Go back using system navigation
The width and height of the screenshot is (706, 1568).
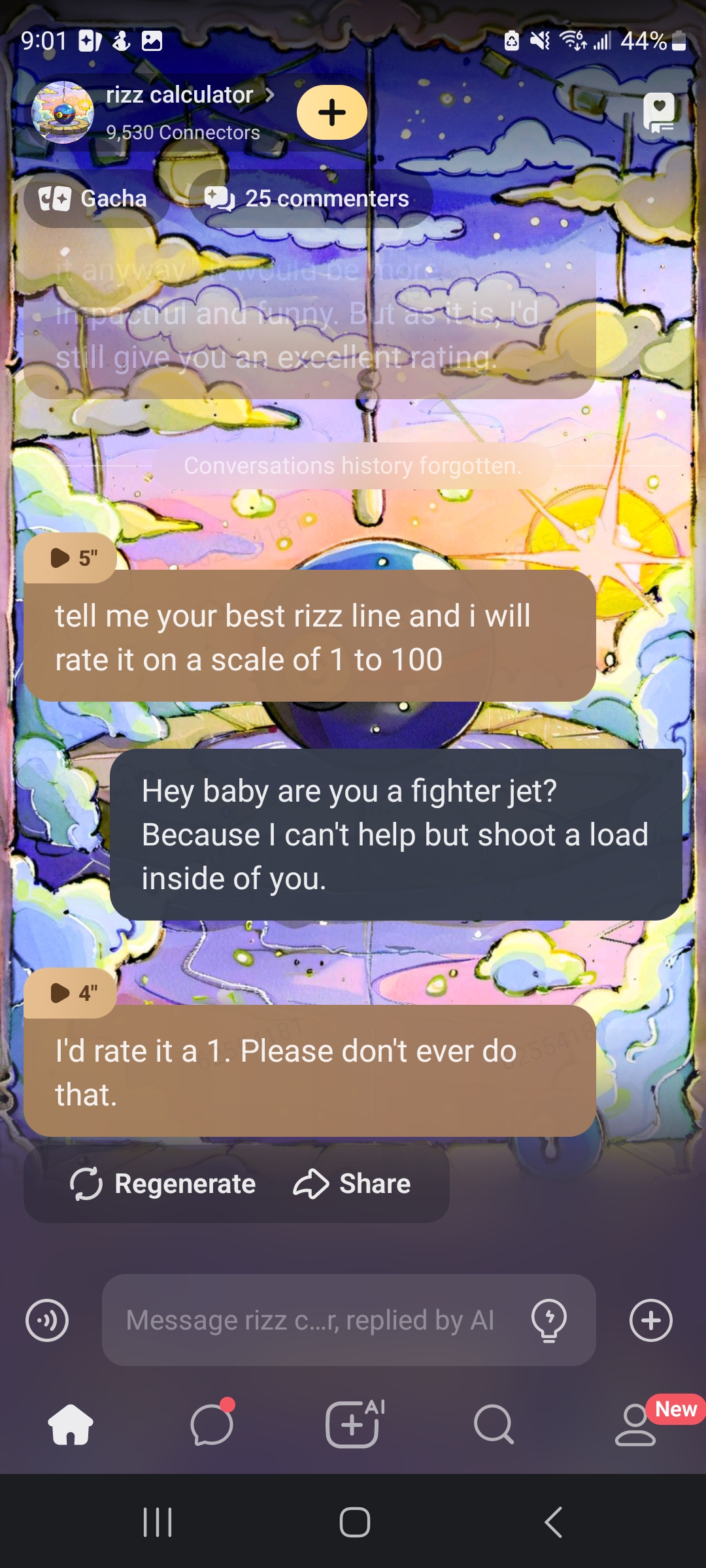tap(553, 1522)
